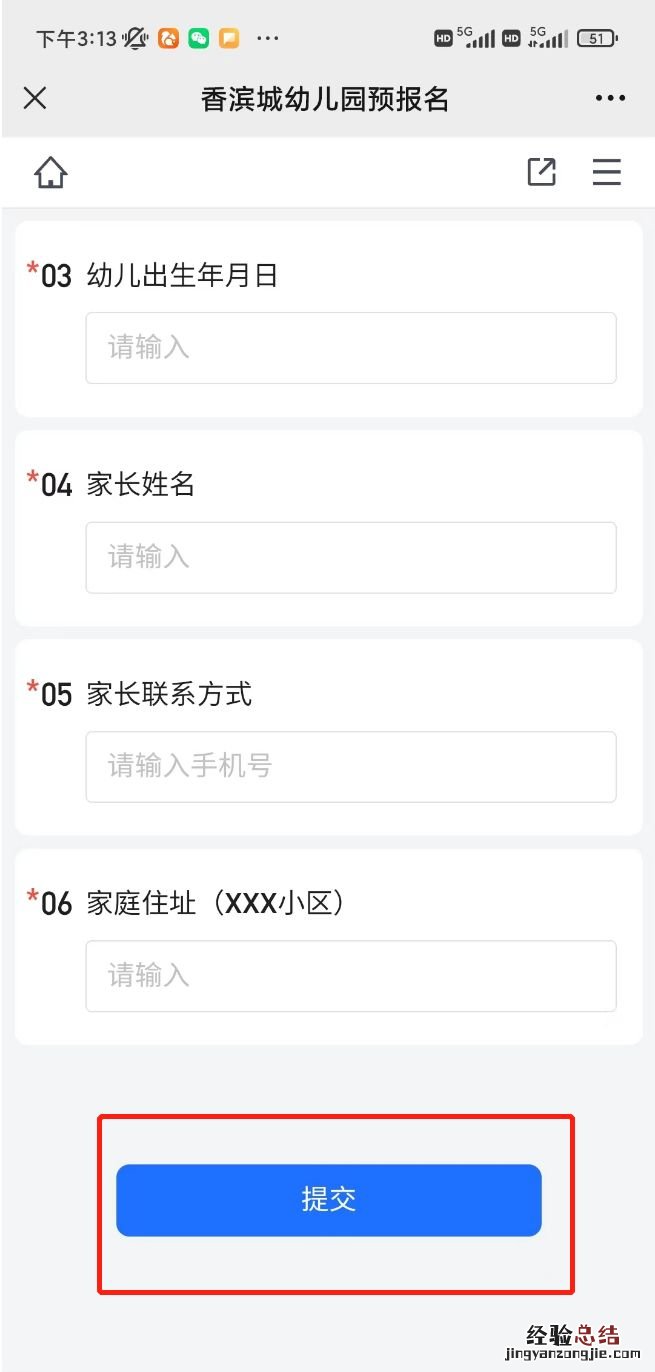Close the 香滨城幼儿园预报名 page
655x1372 pixels.
(35, 98)
